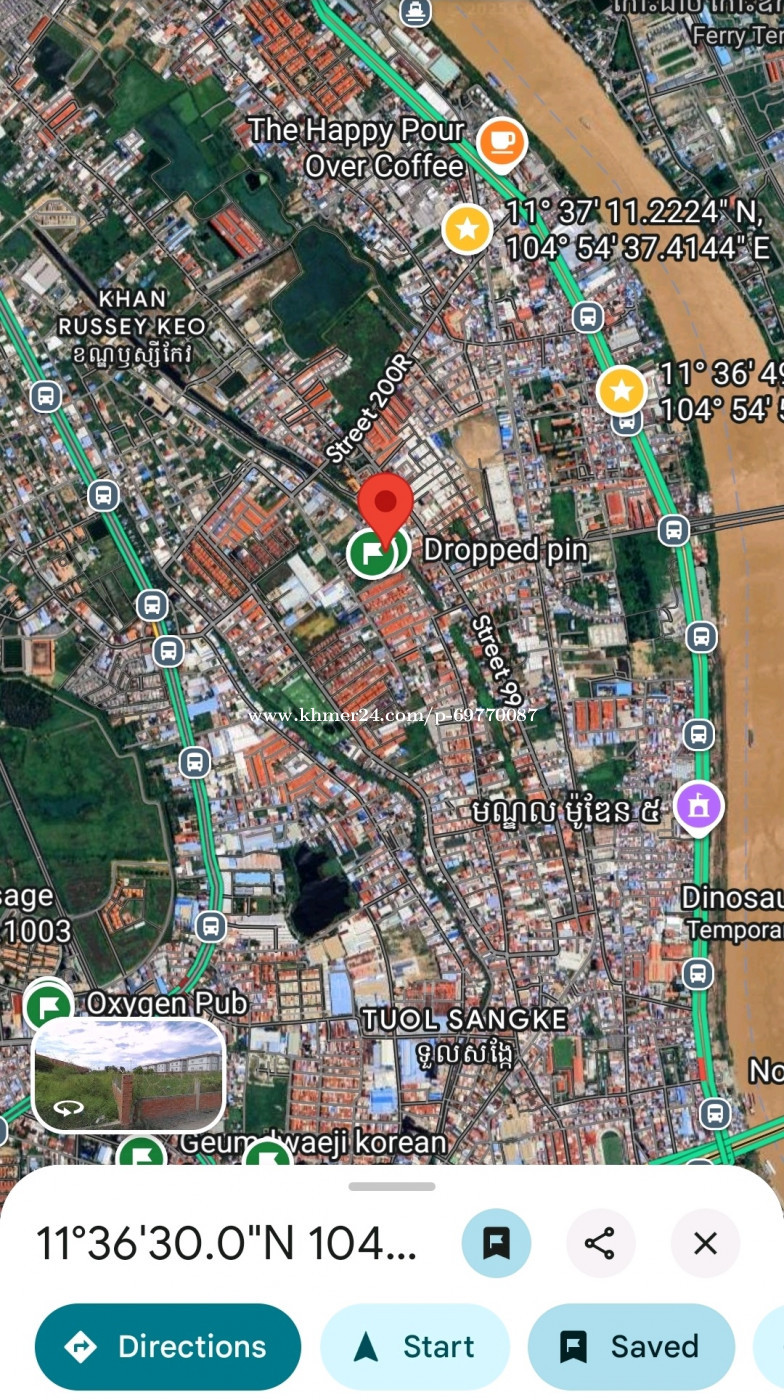Open the Street View preview thumbnail
The height and width of the screenshot is (1400, 784).
pos(128,1075)
